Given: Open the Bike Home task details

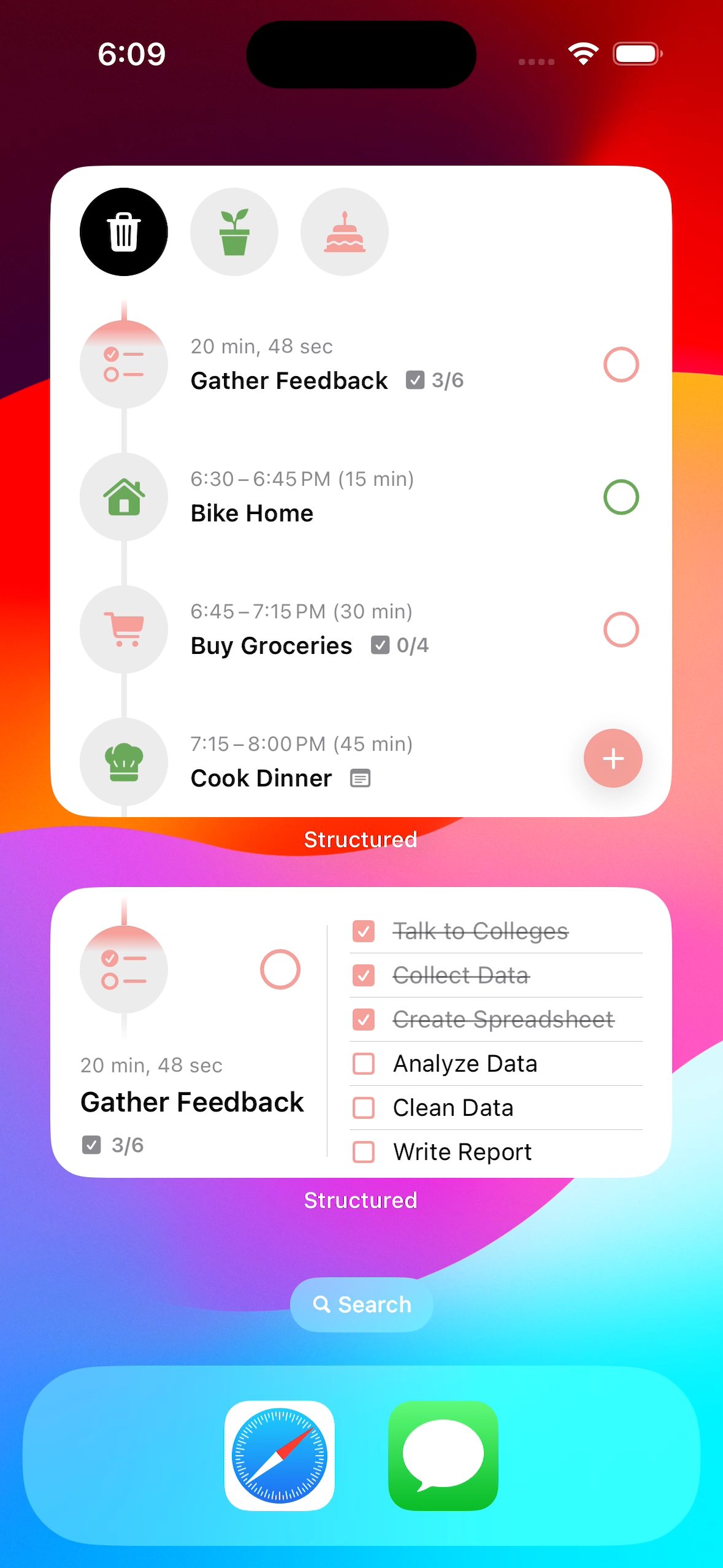Looking at the screenshot, I should click(252, 513).
